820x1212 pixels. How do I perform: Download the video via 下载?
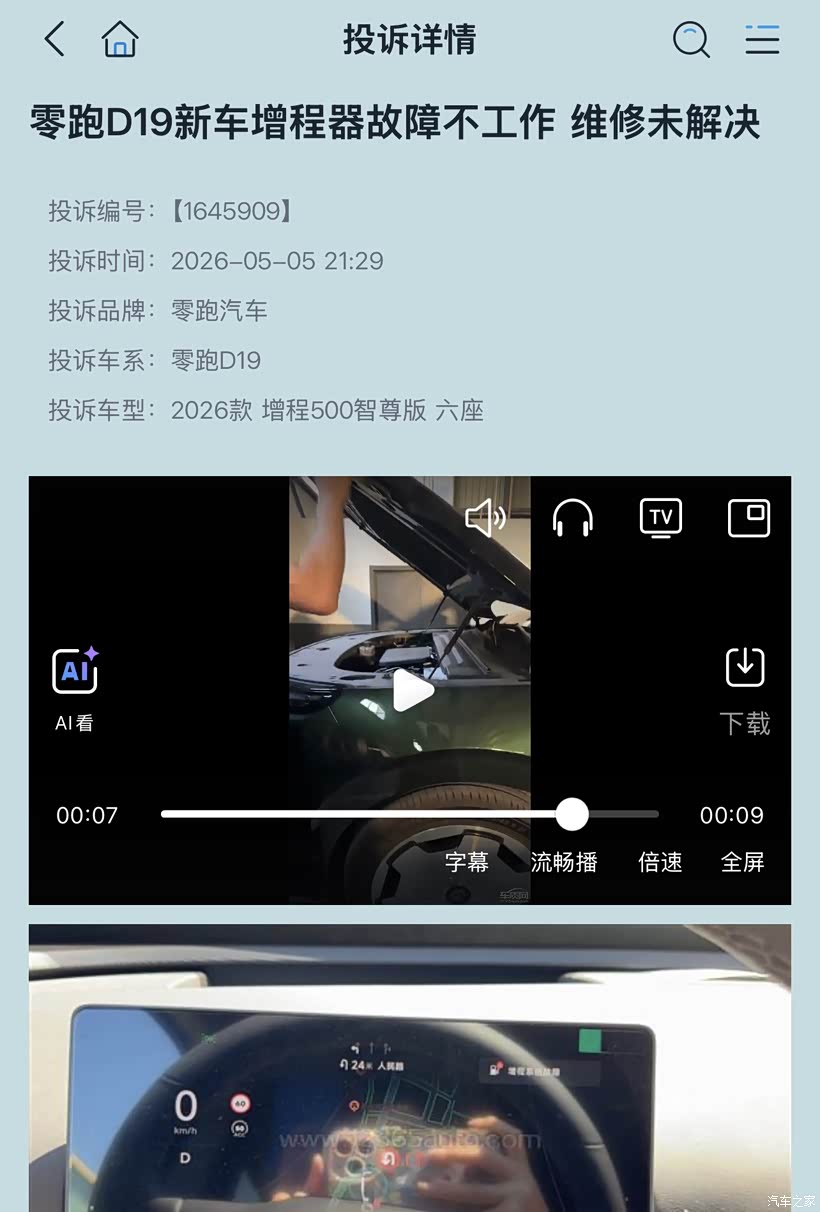[745, 690]
